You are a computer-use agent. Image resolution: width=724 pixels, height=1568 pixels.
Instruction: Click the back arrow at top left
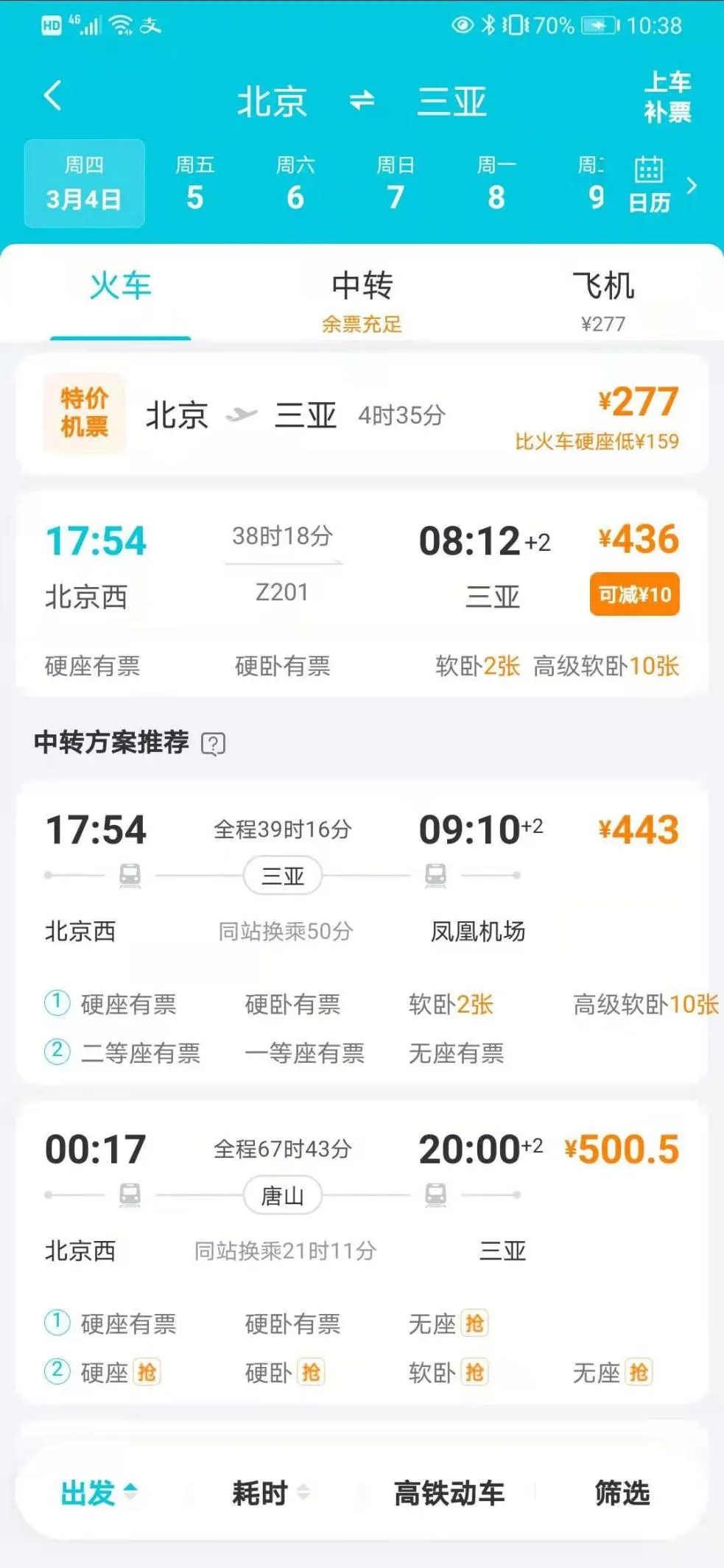click(x=52, y=96)
